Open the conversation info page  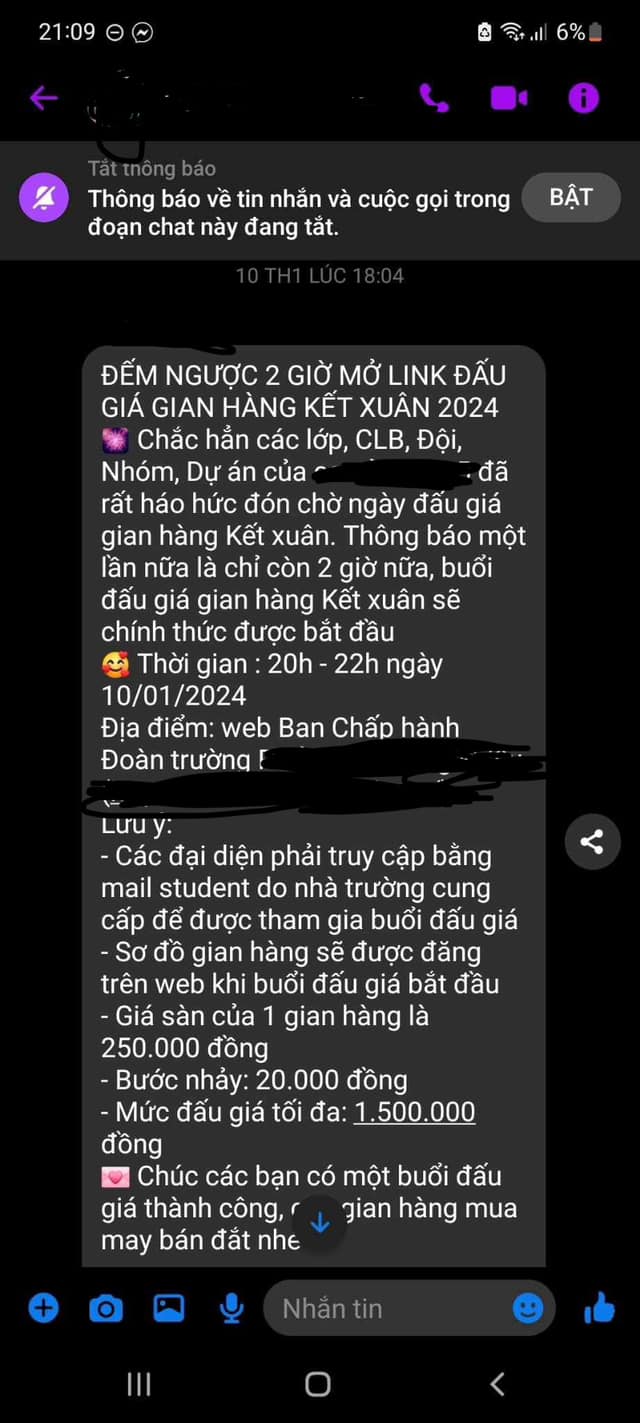(583, 97)
